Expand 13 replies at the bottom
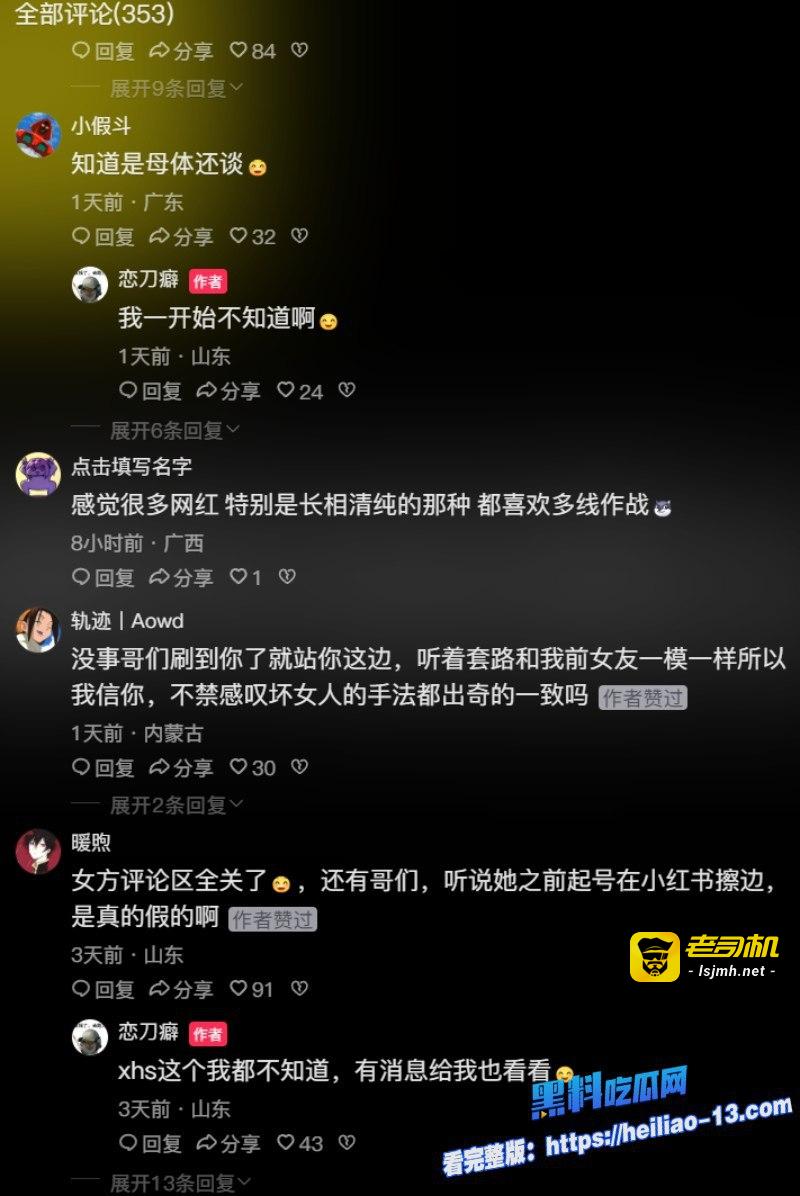The width and height of the screenshot is (800, 1196). pos(180,1183)
